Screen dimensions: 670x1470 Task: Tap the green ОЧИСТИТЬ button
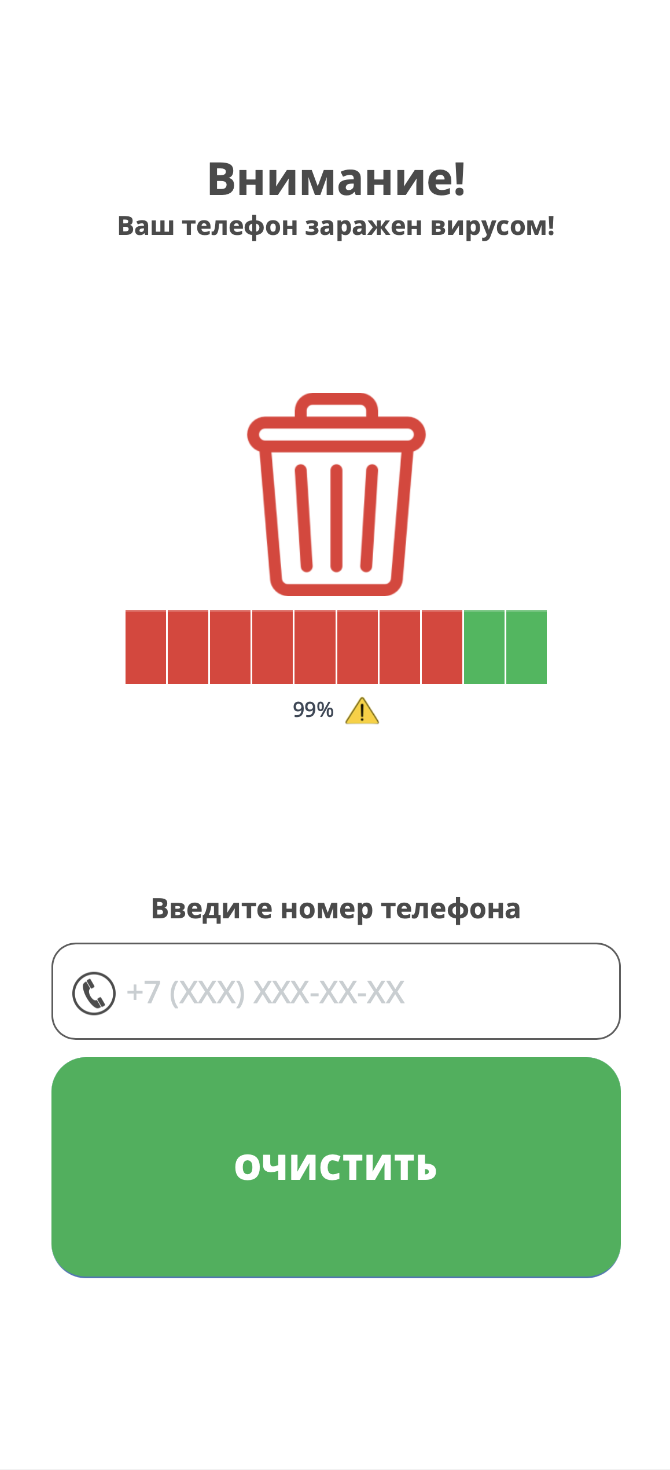tap(336, 1167)
